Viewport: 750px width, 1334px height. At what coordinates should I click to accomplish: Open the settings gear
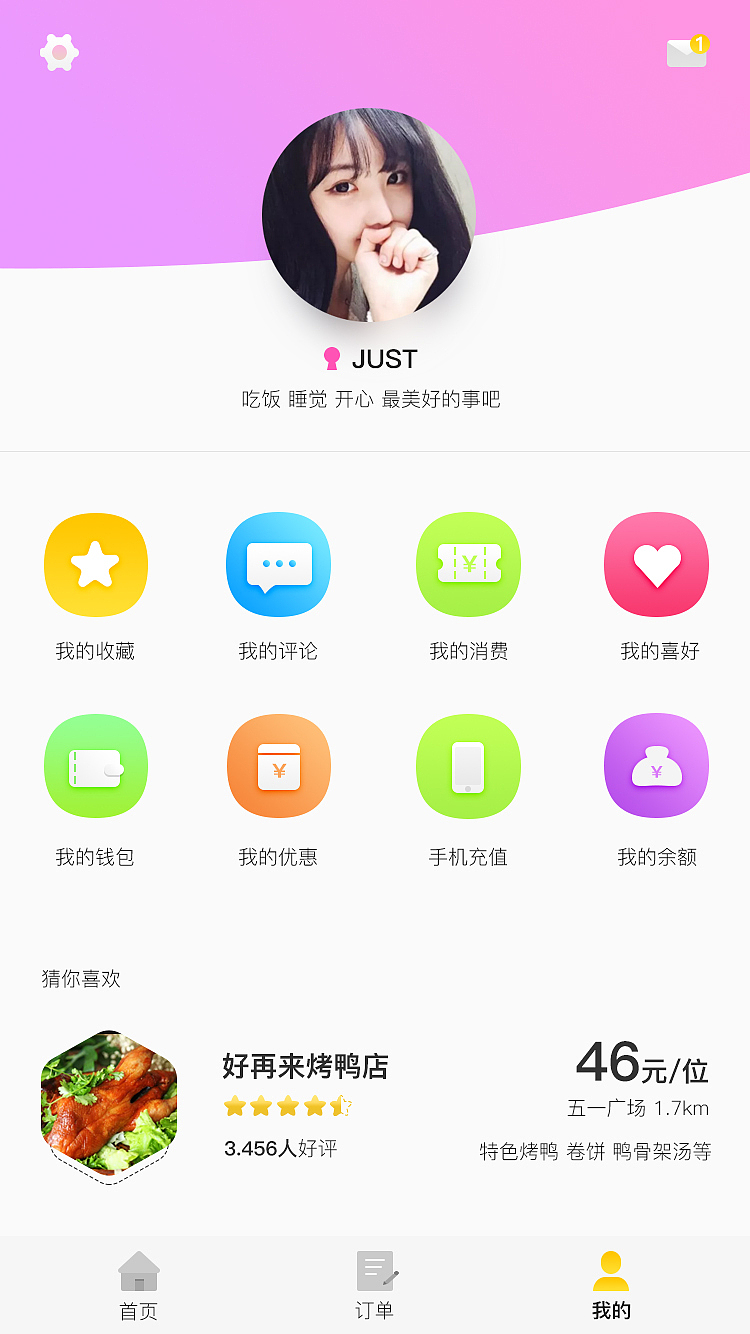point(59,52)
